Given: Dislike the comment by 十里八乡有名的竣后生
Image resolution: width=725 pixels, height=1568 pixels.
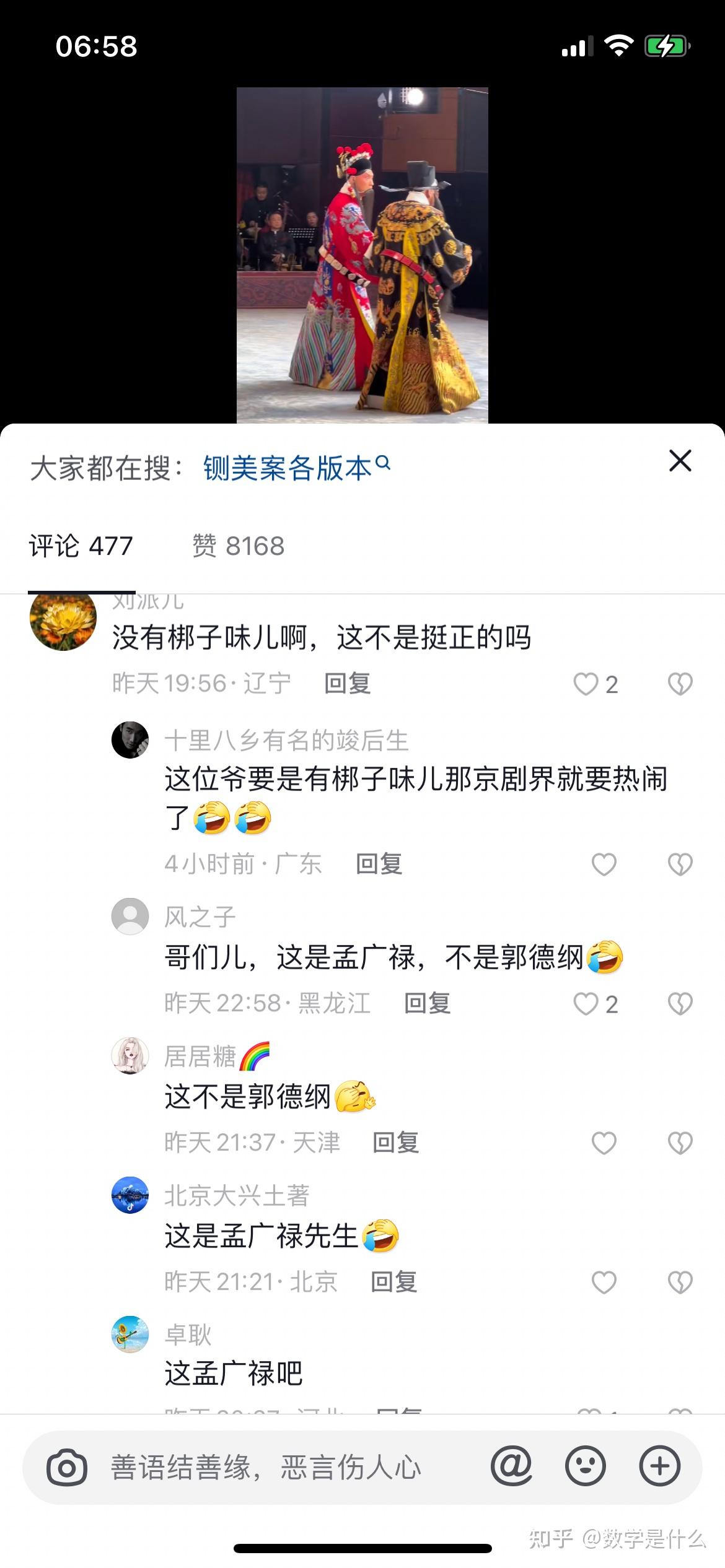Looking at the screenshot, I should click(x=680, y=865).
